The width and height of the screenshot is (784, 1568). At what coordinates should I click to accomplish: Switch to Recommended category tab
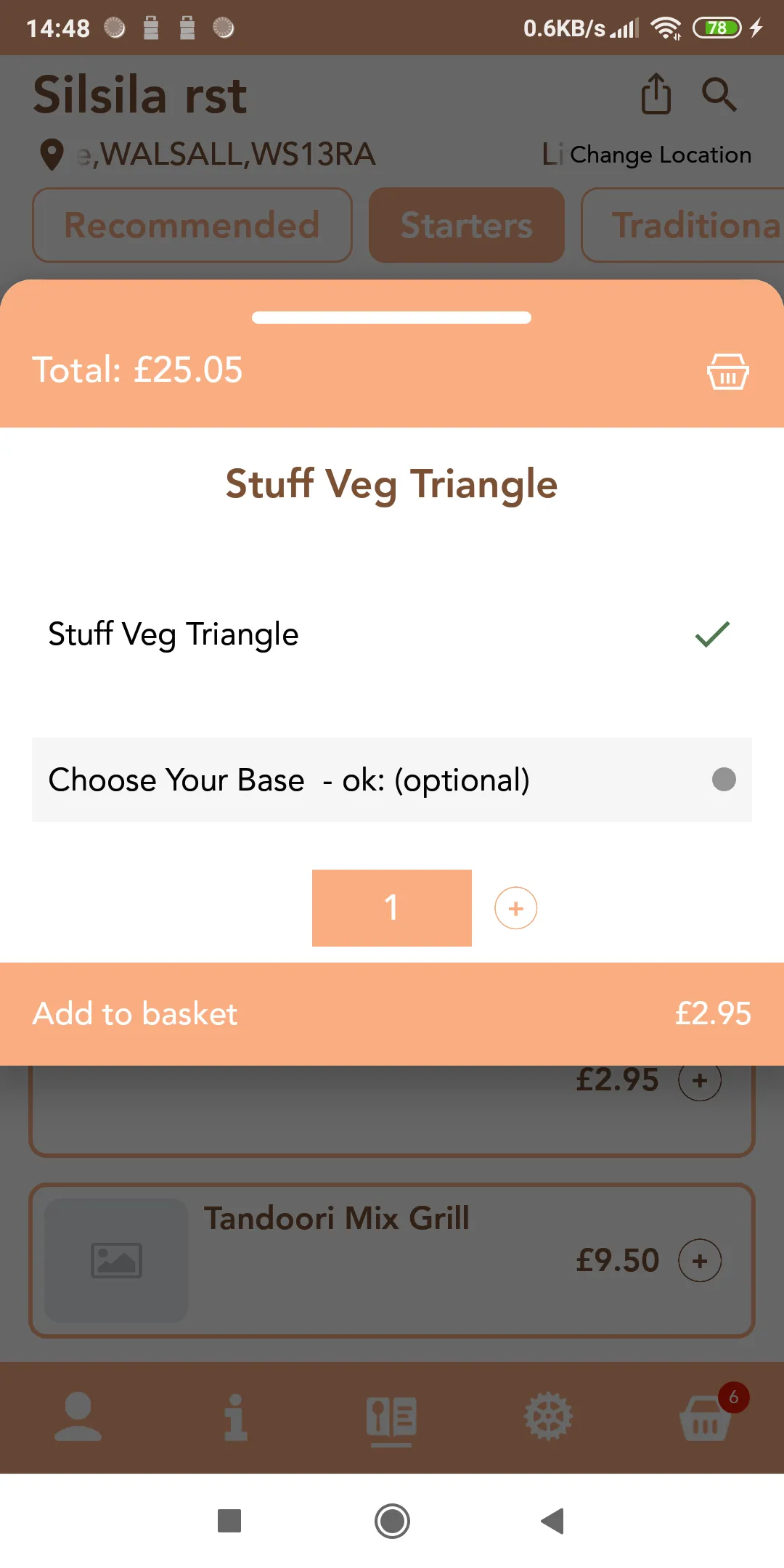point(192,225)
